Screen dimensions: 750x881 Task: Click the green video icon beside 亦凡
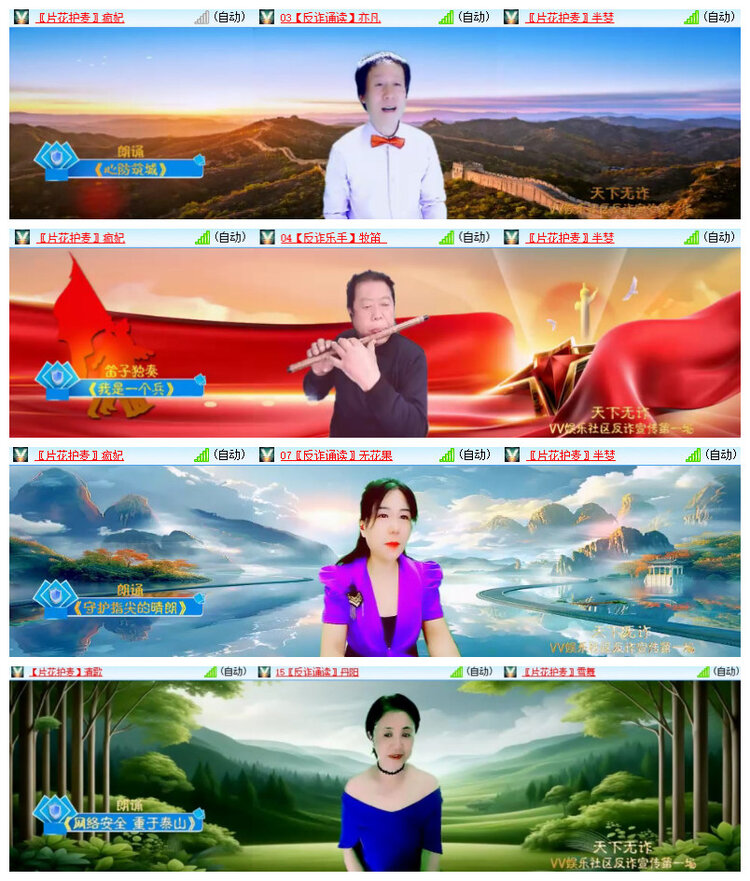pos(265,16)
